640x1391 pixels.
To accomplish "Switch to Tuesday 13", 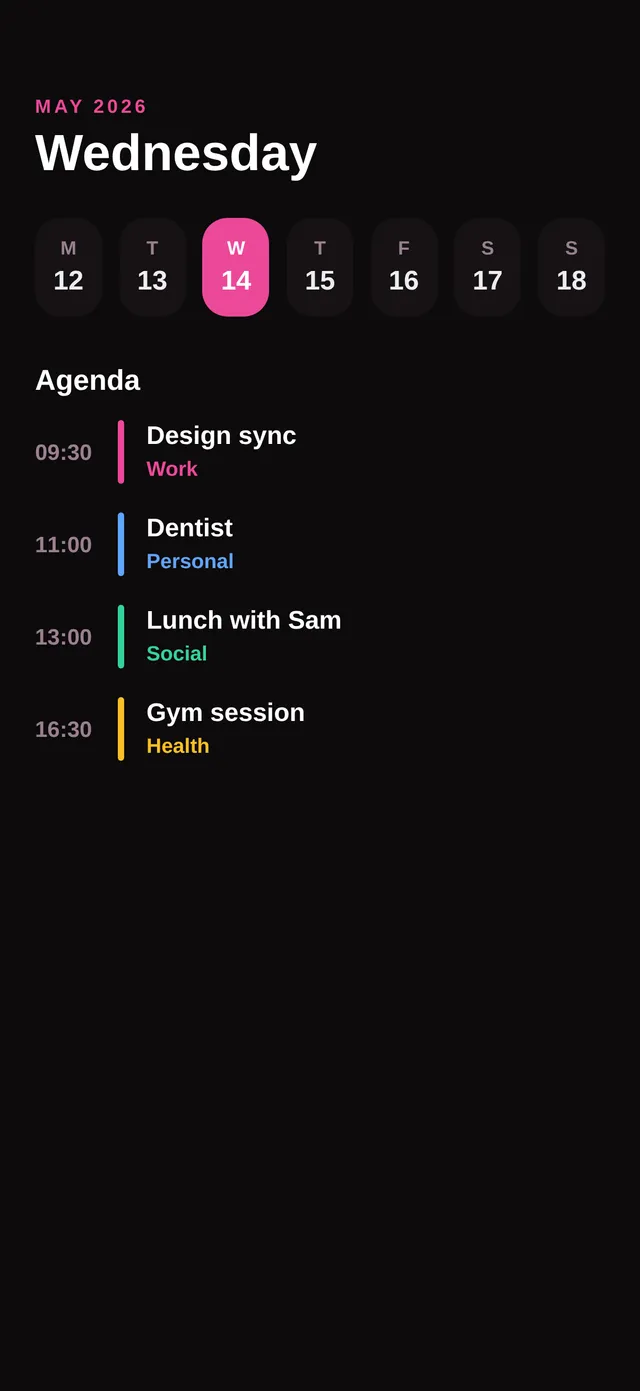I will coord(152,267).
